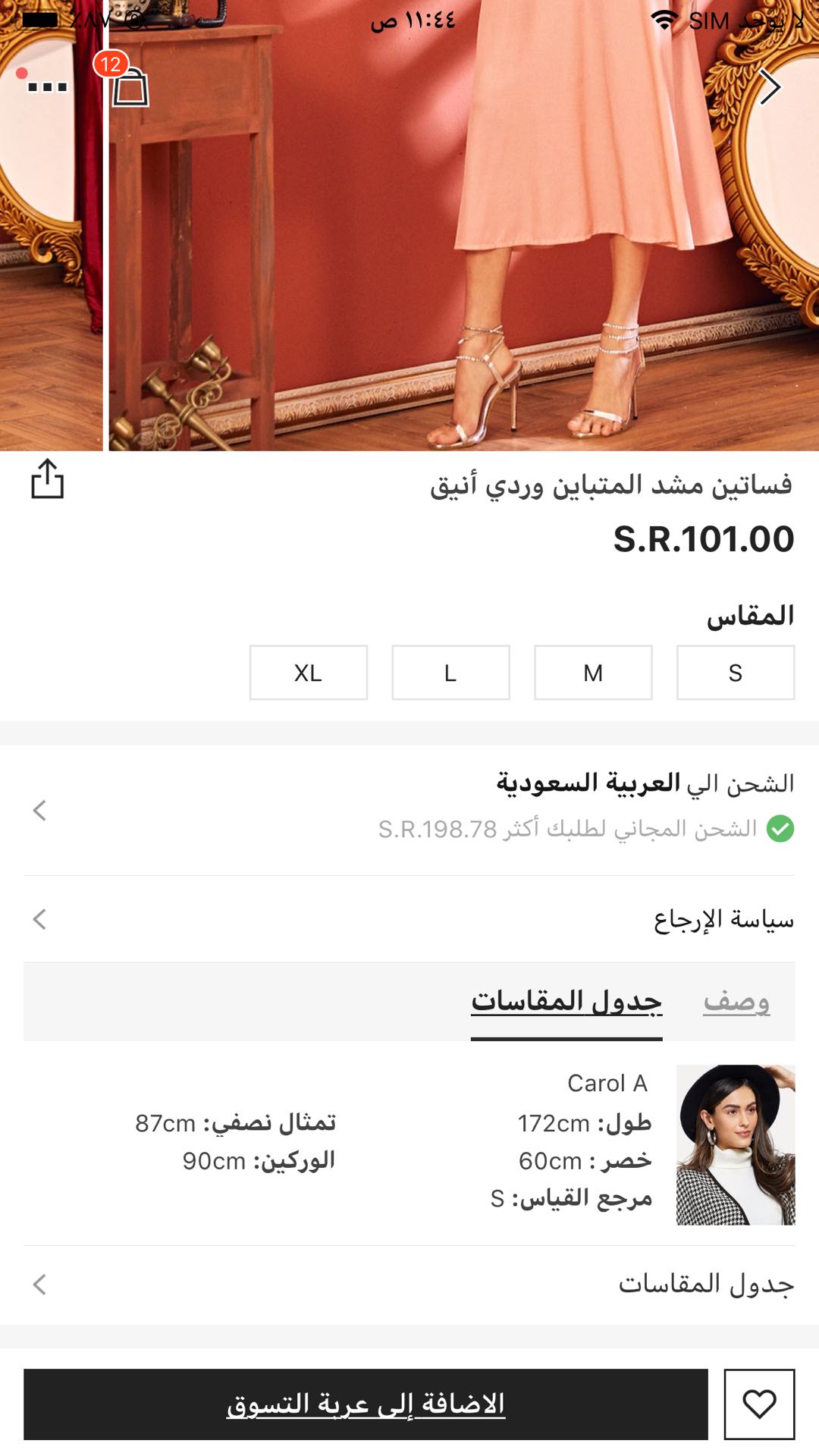
Task: Share this pink dress product
Action: pos(47,479)
